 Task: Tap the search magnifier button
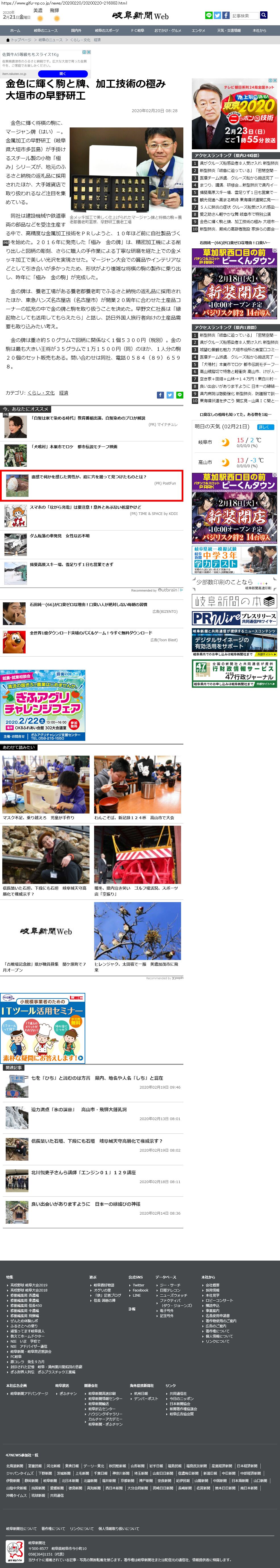(x=264, y=15)
